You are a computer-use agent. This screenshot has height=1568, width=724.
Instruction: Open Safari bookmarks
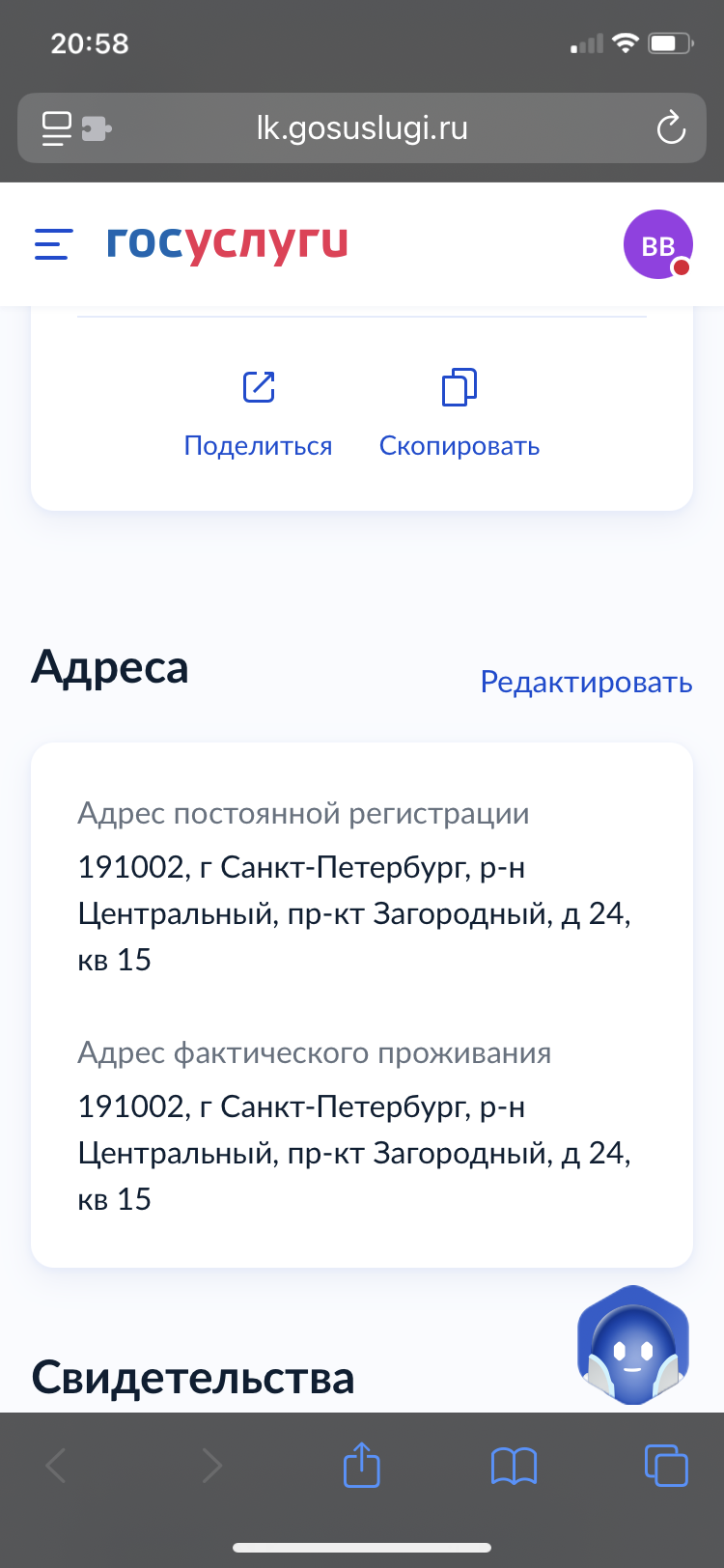click(x=514, y=1467)
